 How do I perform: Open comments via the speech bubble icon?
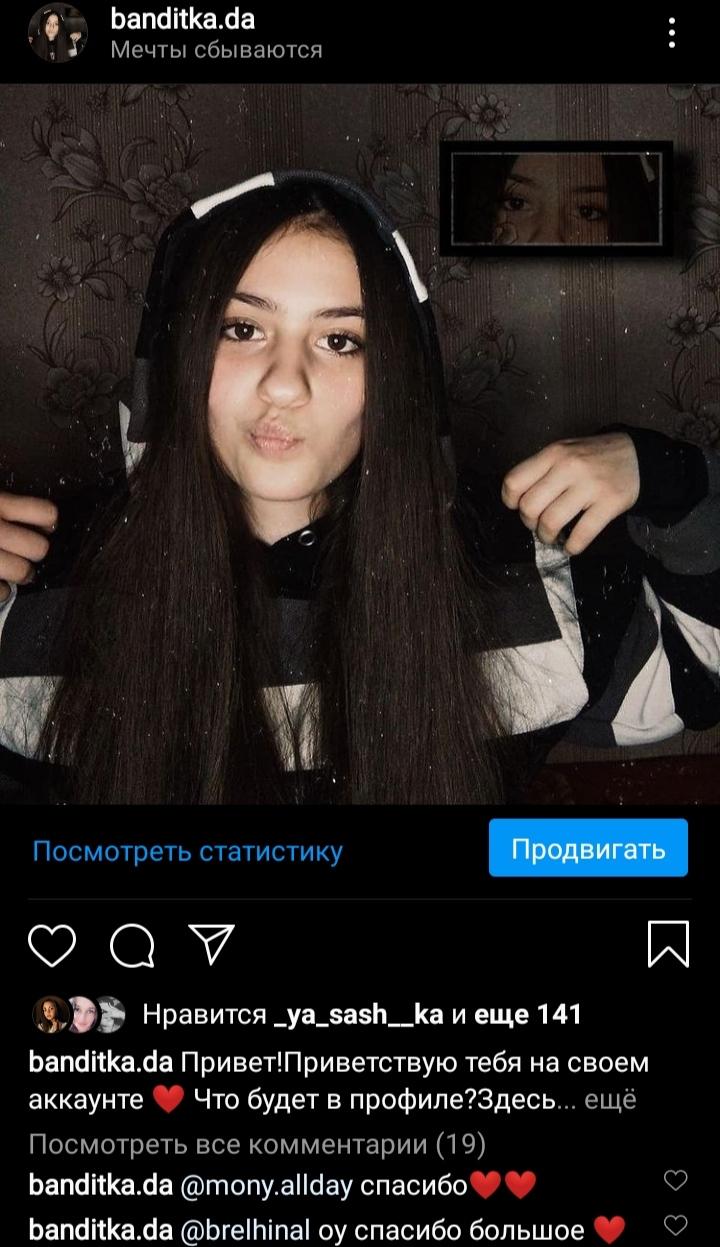coord(132,945)
